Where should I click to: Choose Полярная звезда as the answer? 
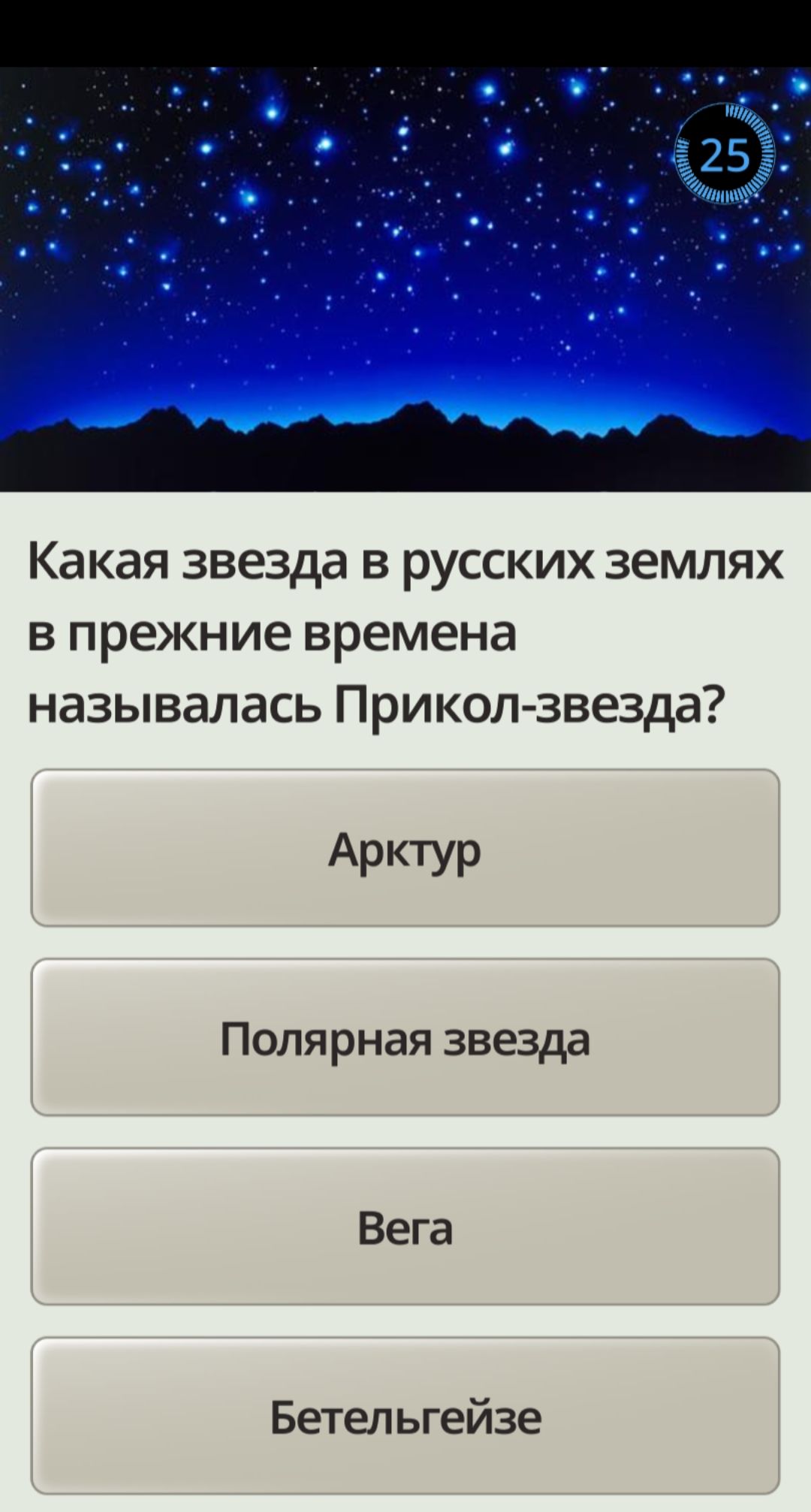point(405,1037)
